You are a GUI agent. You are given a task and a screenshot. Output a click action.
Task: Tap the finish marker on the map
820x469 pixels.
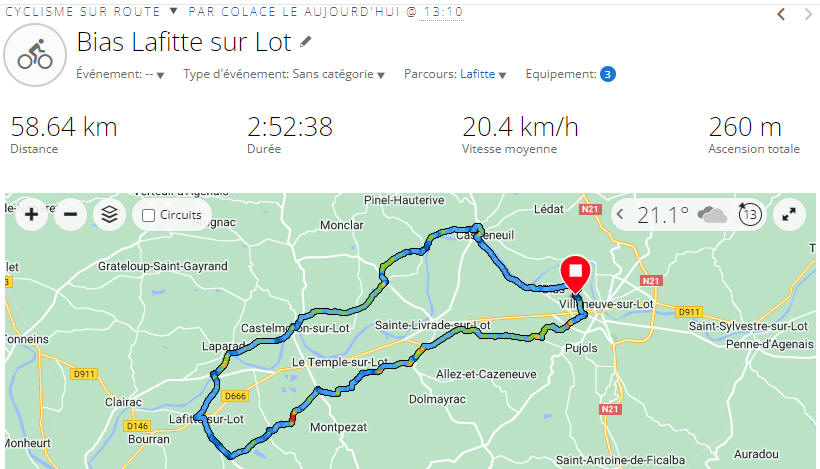point(575,273)
